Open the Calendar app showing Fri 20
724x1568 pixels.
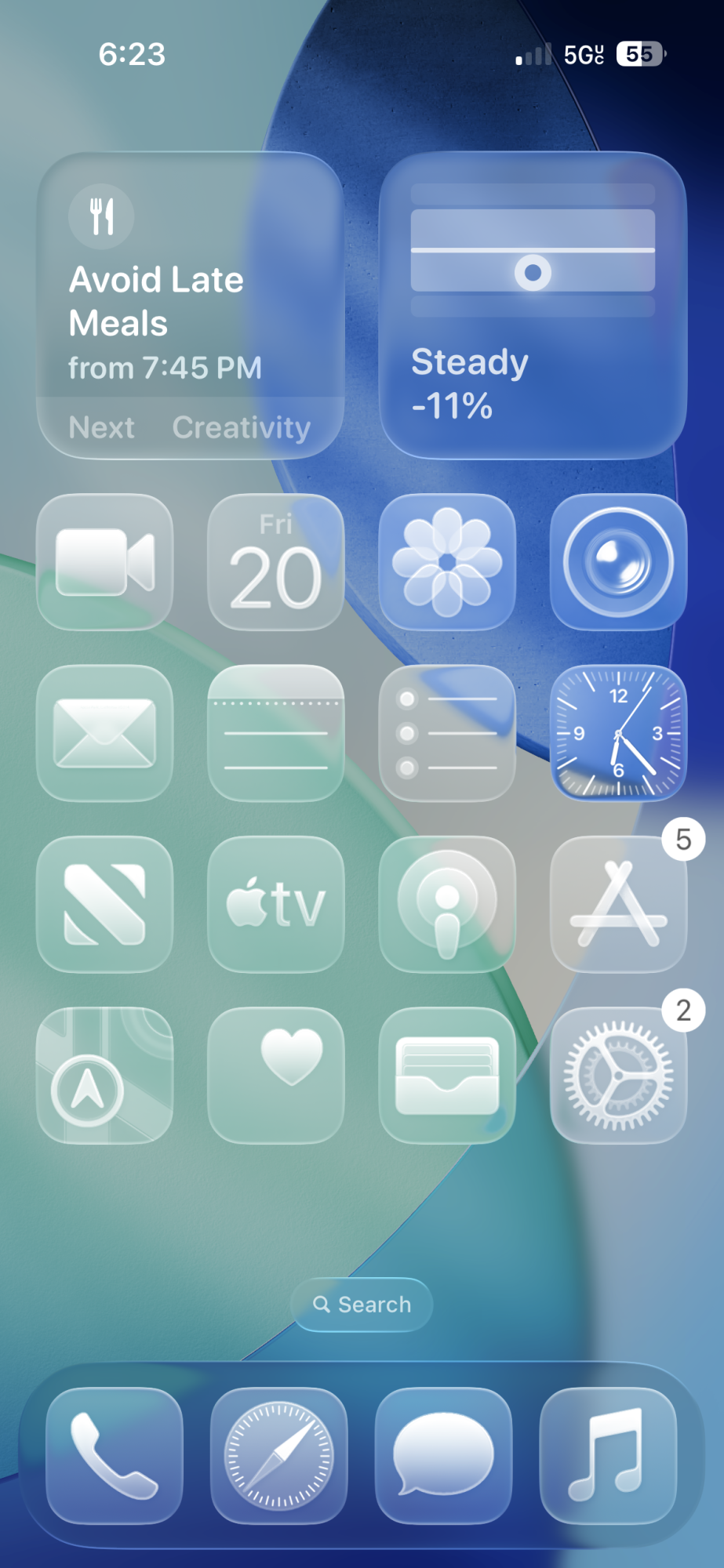click(x=276, y=562)
